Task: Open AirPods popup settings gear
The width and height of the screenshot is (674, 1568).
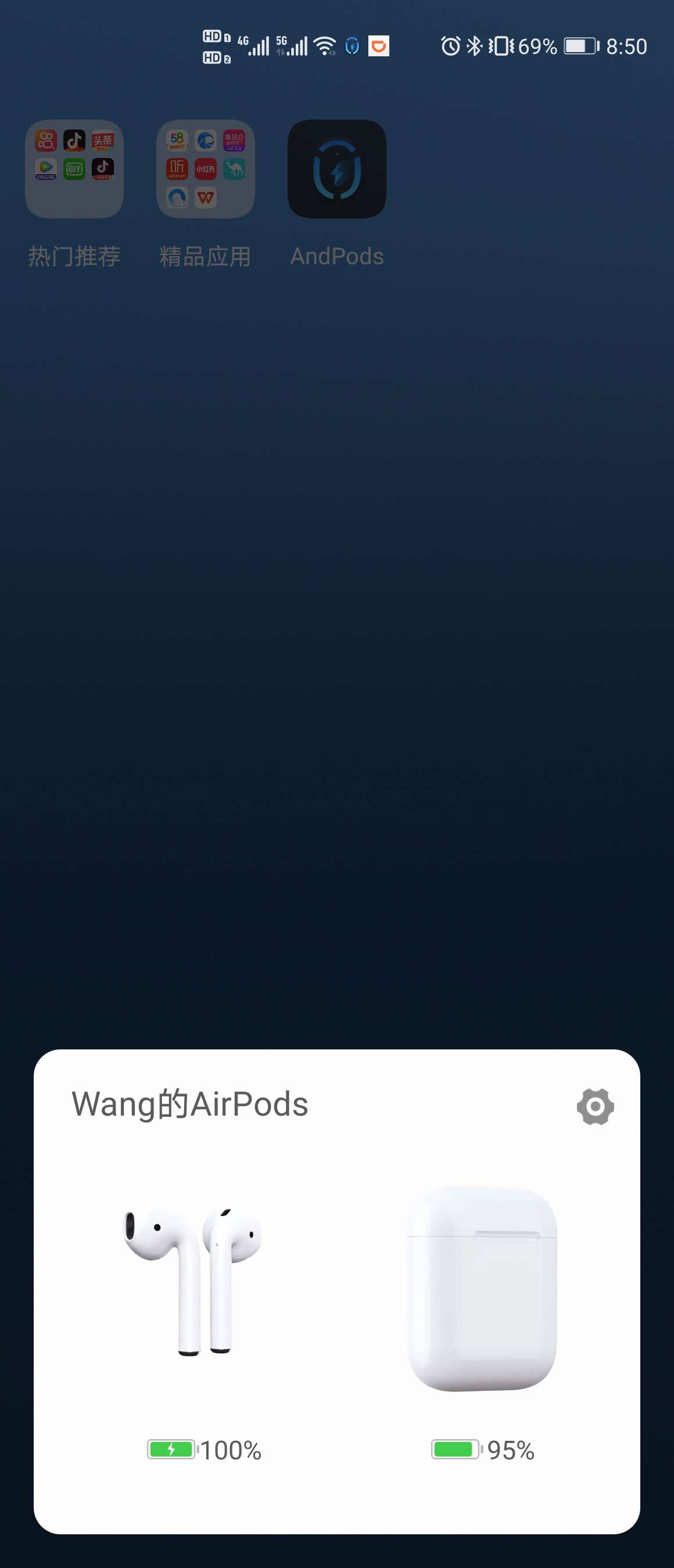Action: tap(595, 1106)
